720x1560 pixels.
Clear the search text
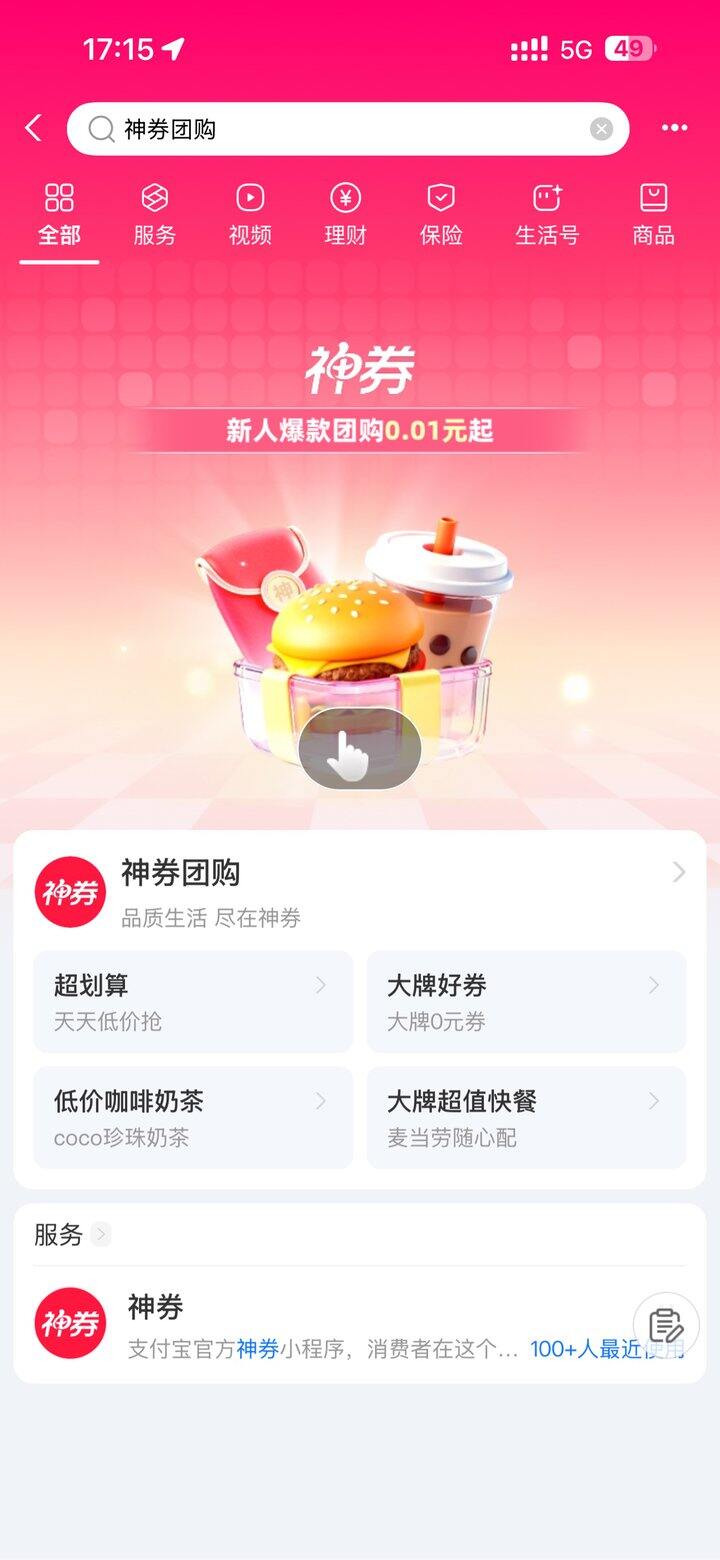pos(601,129)
